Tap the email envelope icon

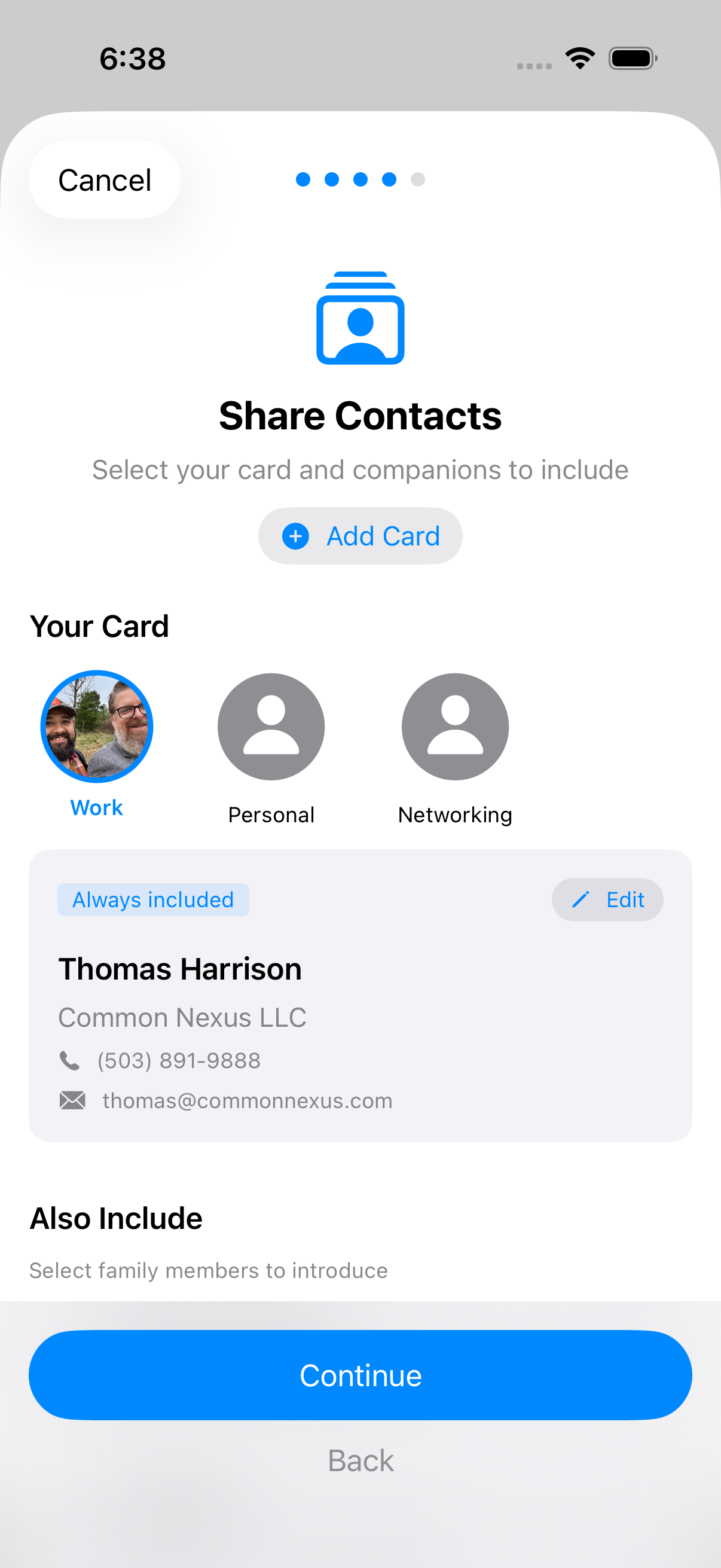click(72, 1100)
